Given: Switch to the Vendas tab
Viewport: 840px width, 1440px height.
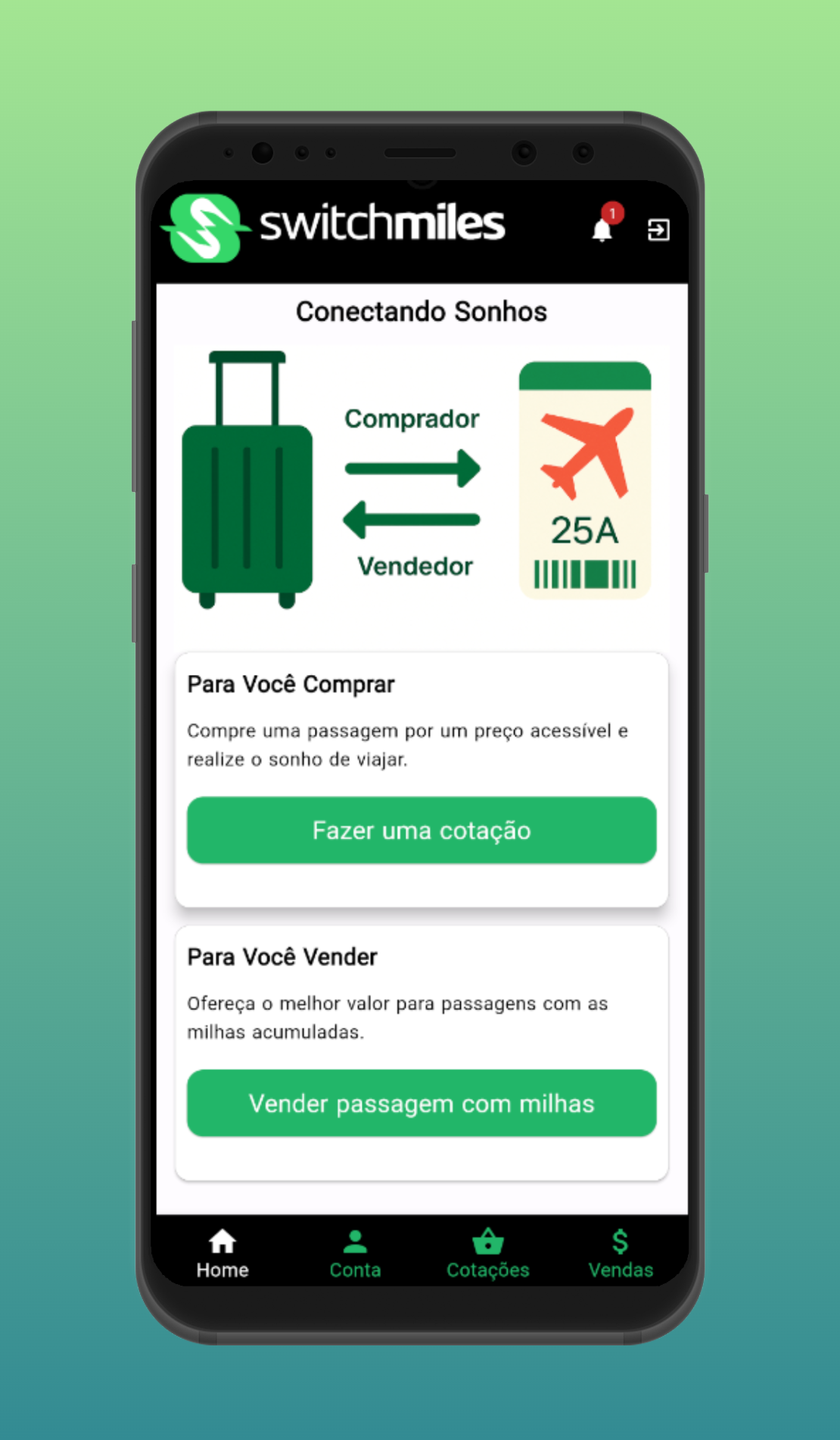Looking at the screenshot, I should (620, 1254).
